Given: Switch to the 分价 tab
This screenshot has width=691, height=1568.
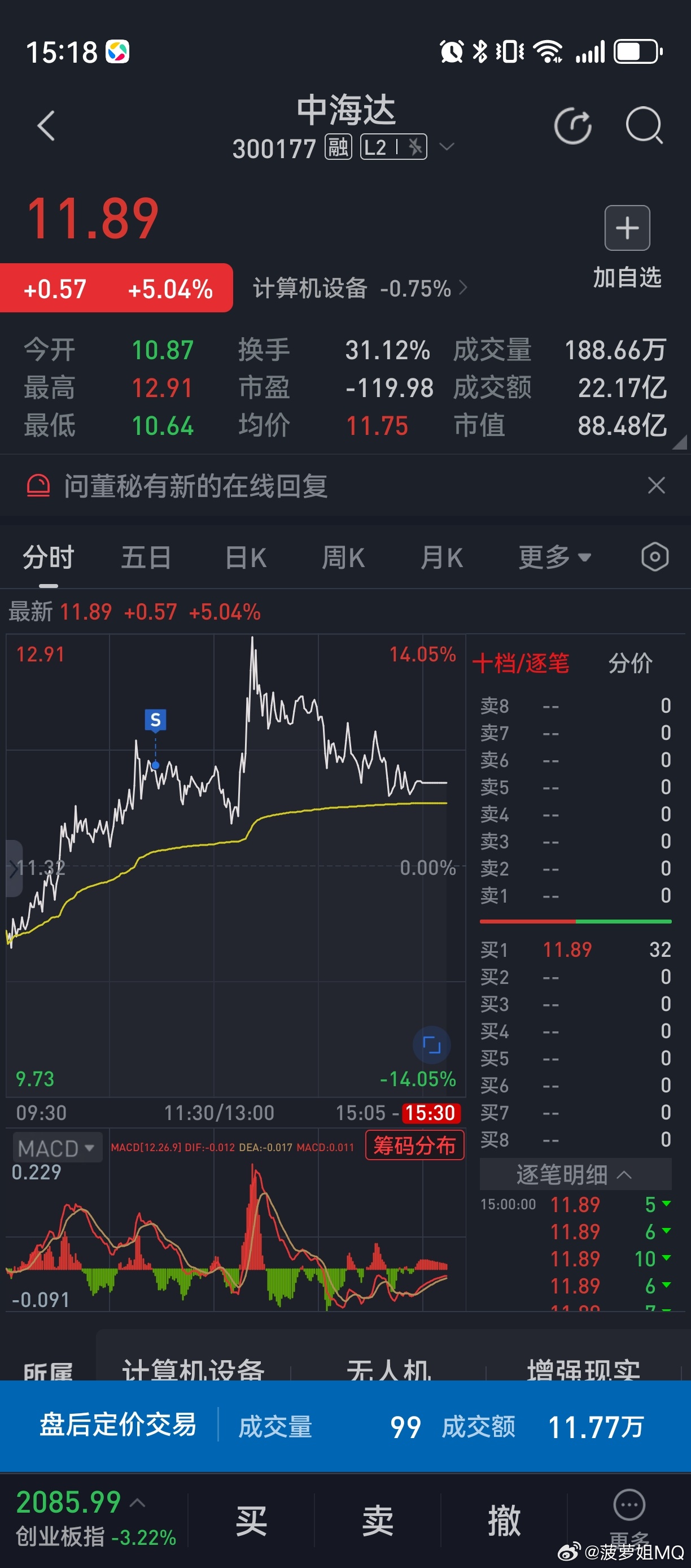Looking at the screenshot, I should [x=630, y=663].
